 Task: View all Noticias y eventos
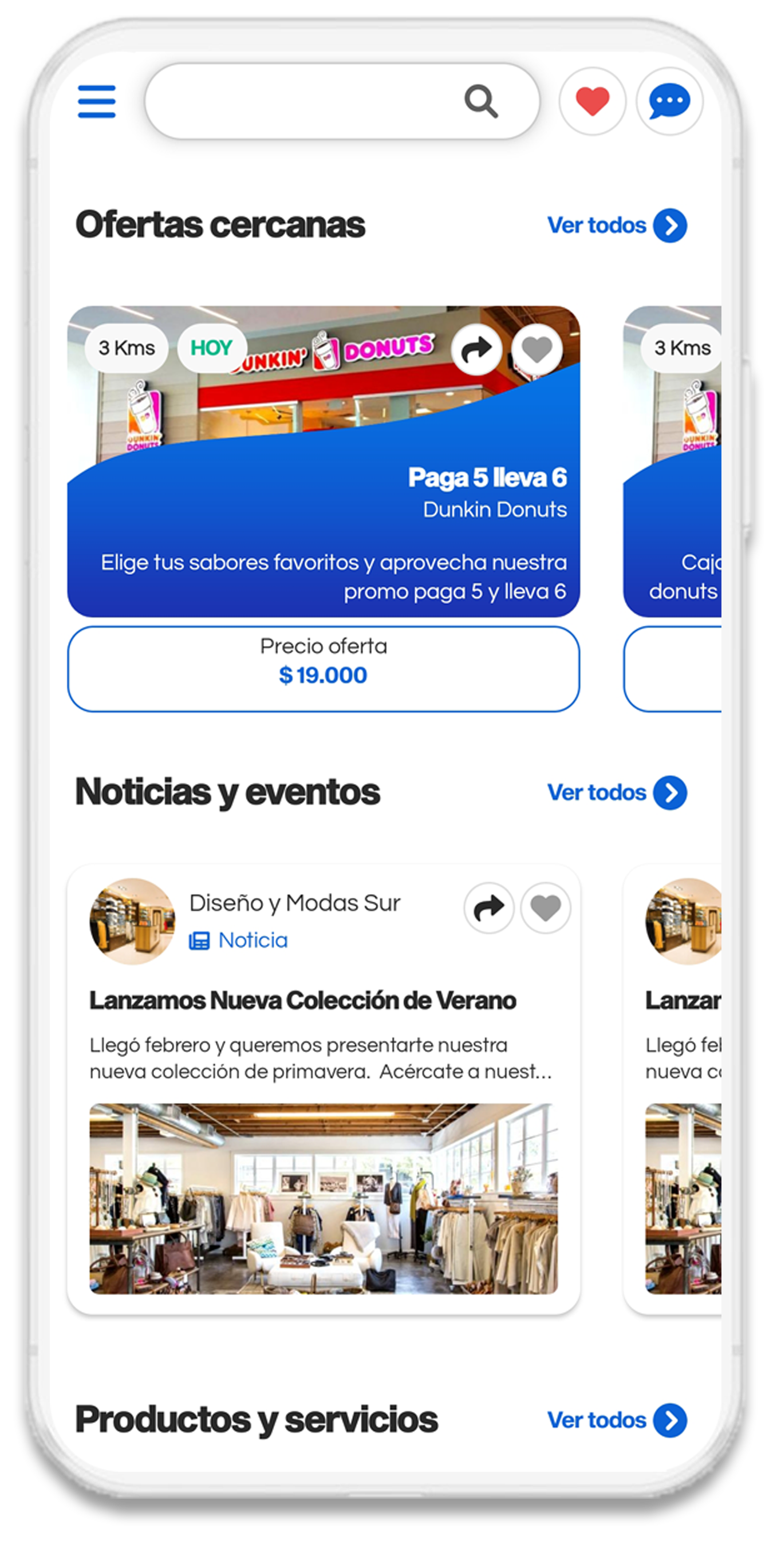(617, 792)
